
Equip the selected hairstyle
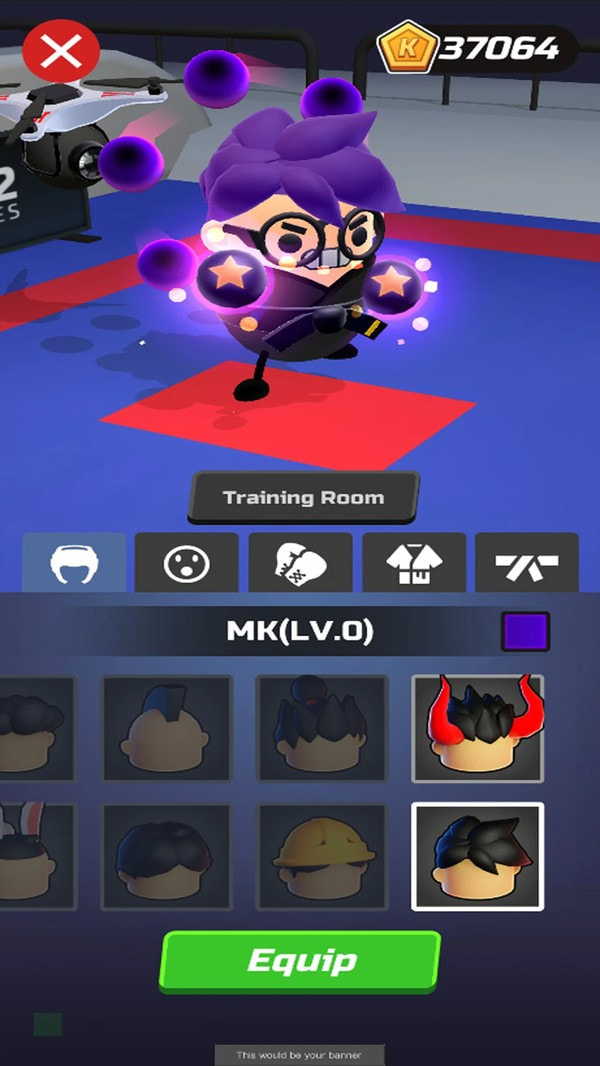300,961
